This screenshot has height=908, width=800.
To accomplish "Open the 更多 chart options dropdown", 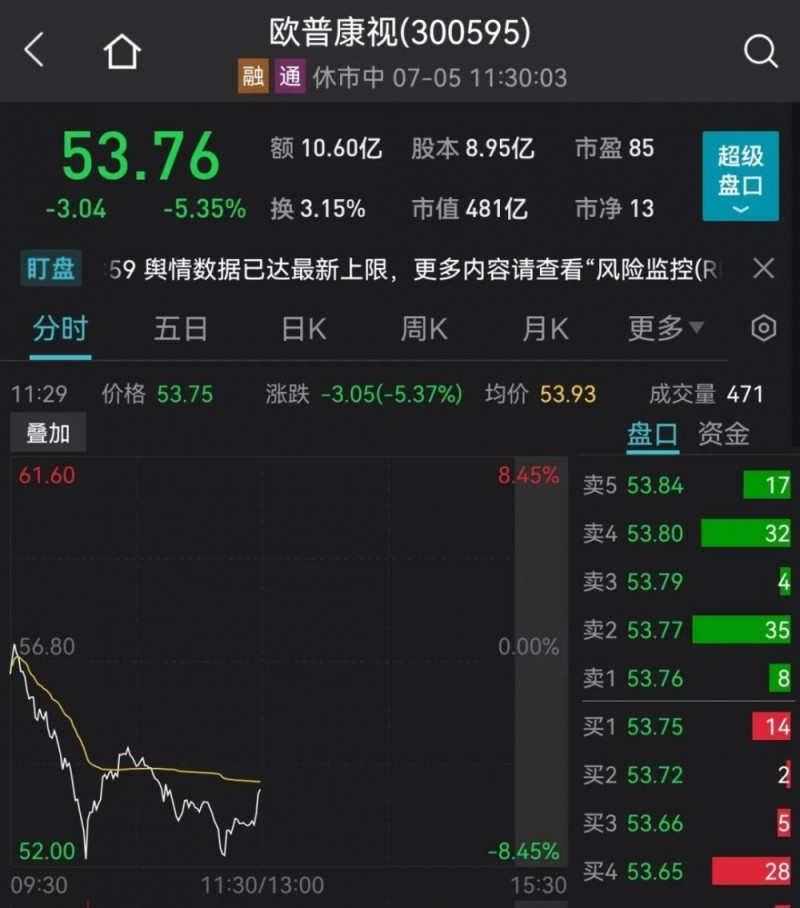I will point(665,328).
